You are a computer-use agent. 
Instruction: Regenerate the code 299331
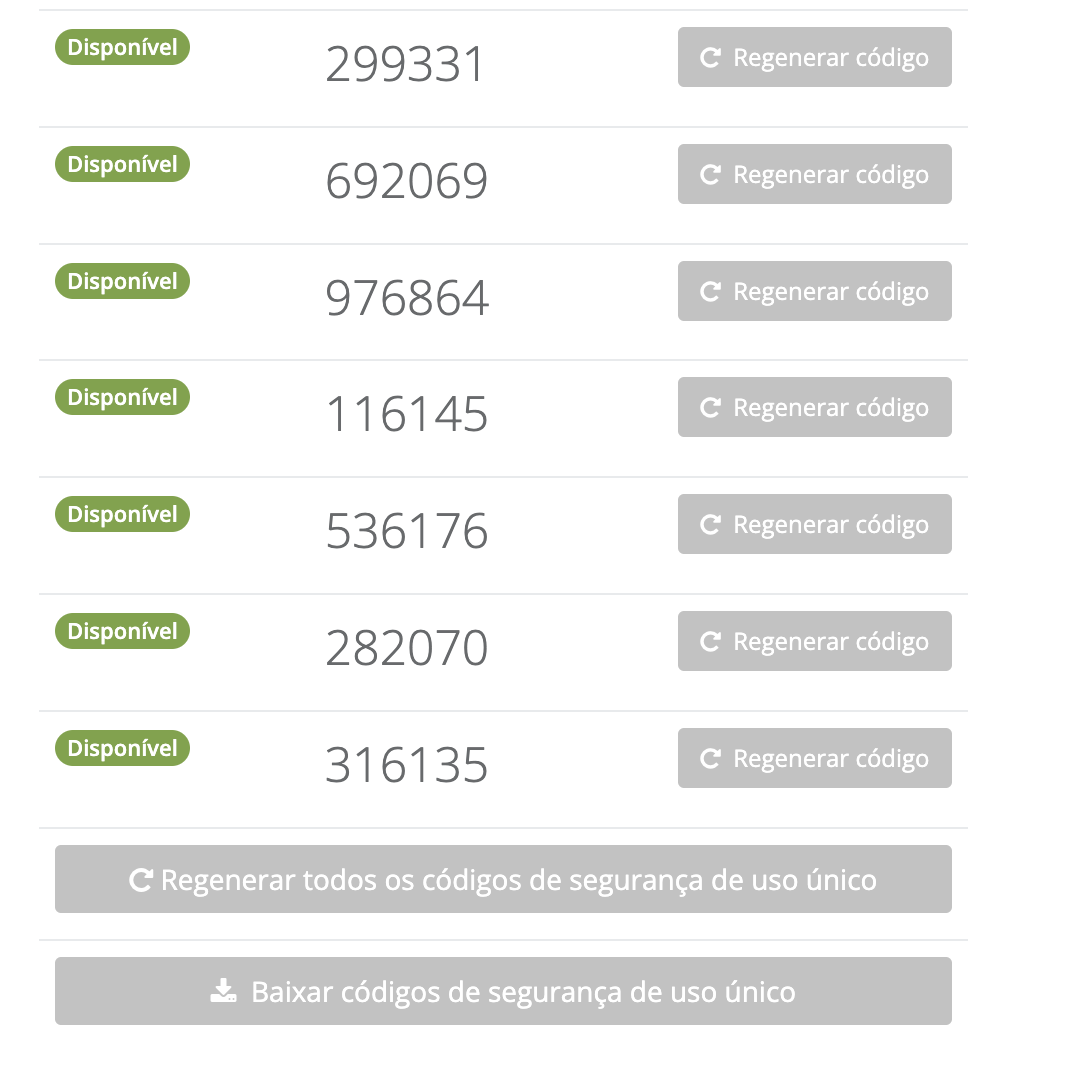tap(814, 57)
